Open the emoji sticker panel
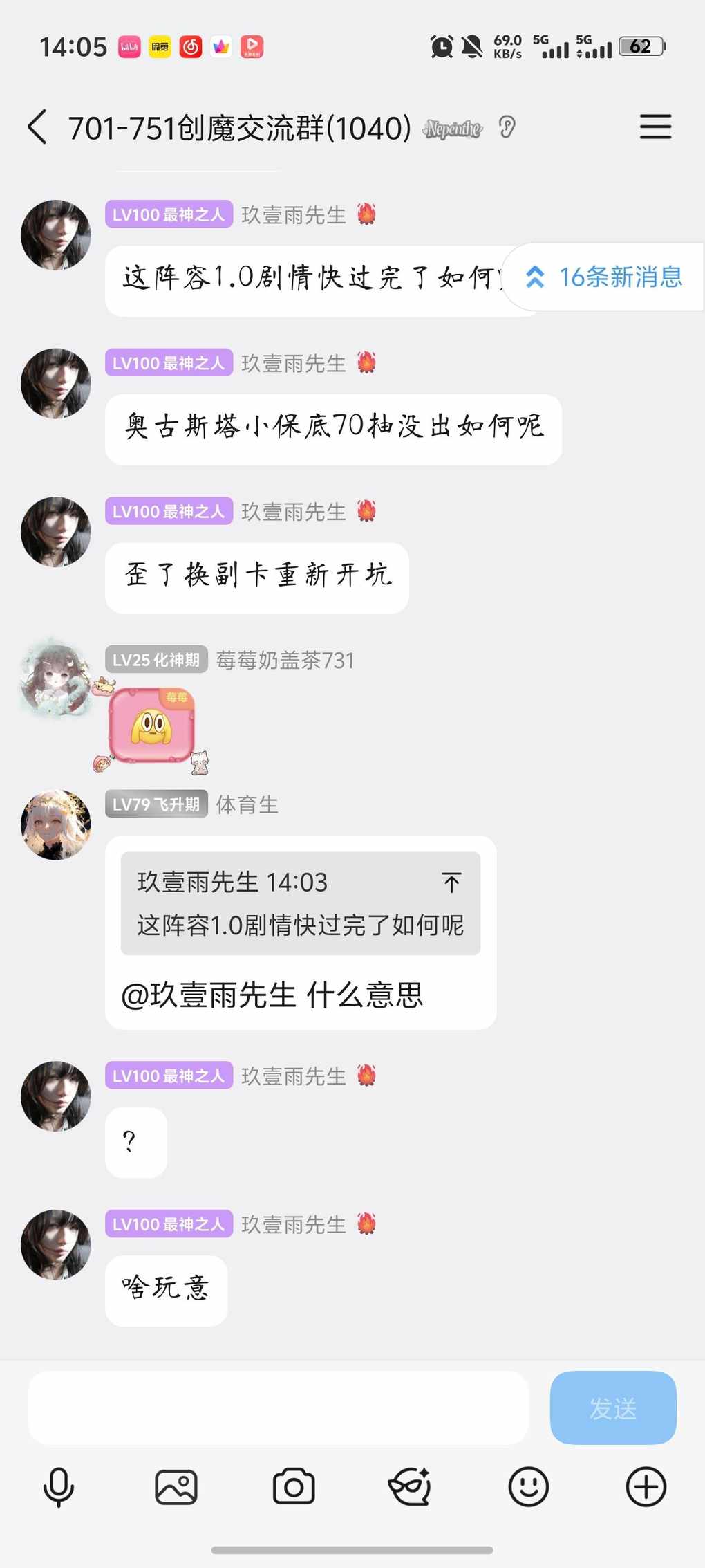 coord(529,1486)
